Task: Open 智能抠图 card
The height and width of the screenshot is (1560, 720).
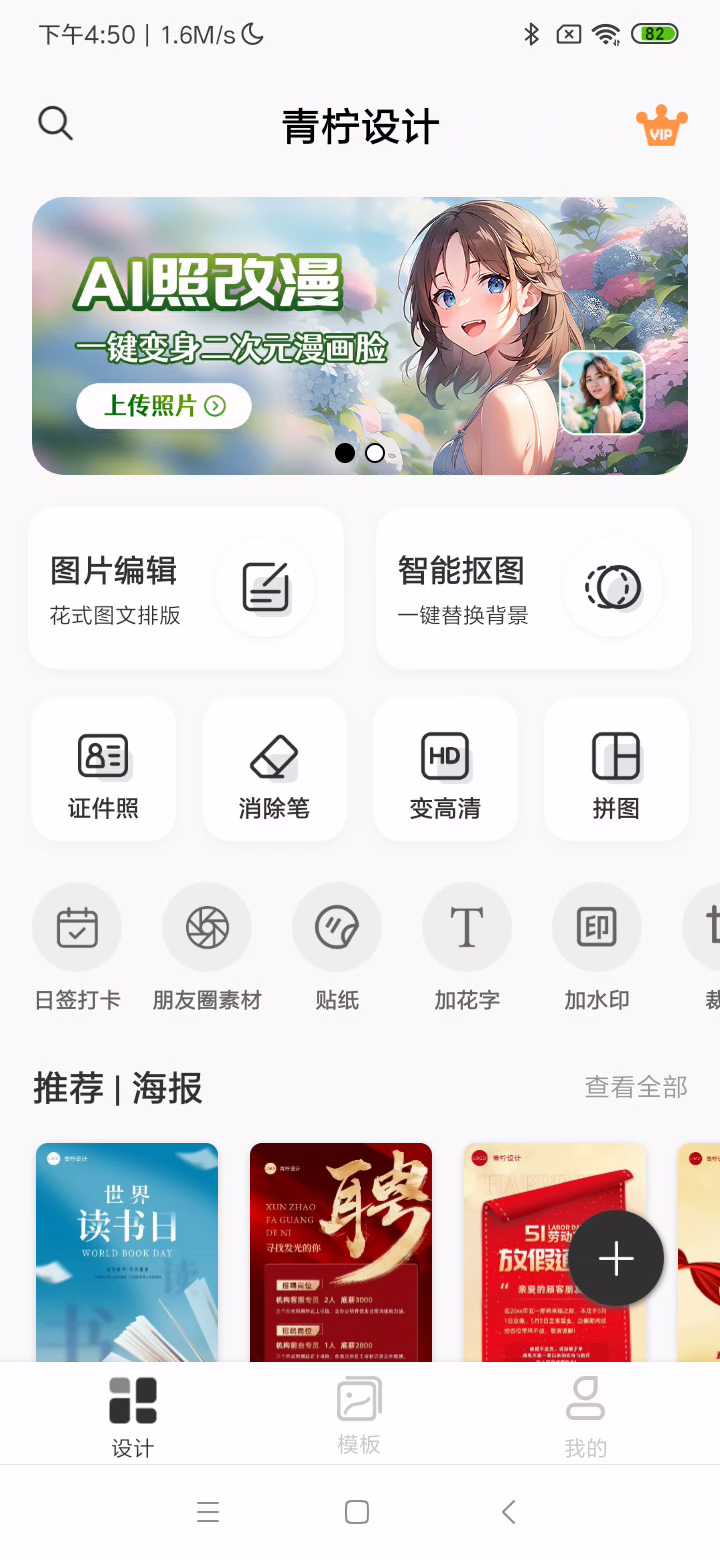Action: click(534, 588)
